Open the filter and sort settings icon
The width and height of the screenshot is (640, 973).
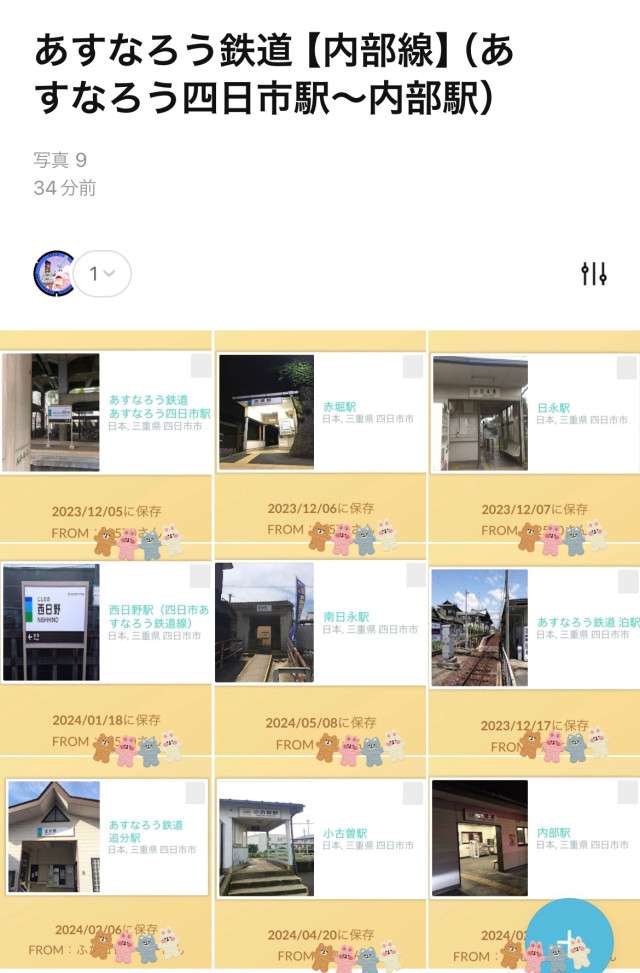pyautogui.click(x=594, y=273)
